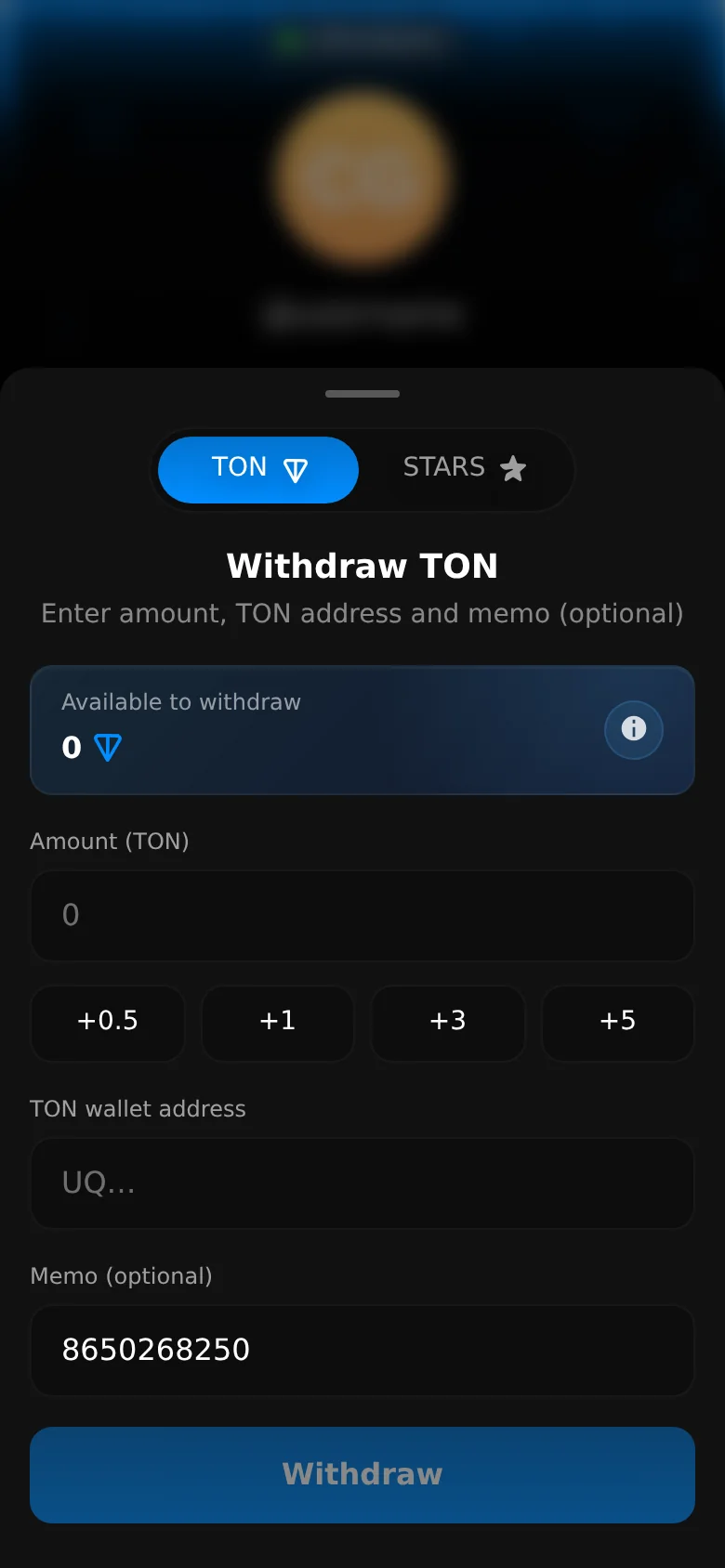Viewport: 725px width, 1568px height.
Task: Switch to the STARS tab
Action: pos(464,469)
